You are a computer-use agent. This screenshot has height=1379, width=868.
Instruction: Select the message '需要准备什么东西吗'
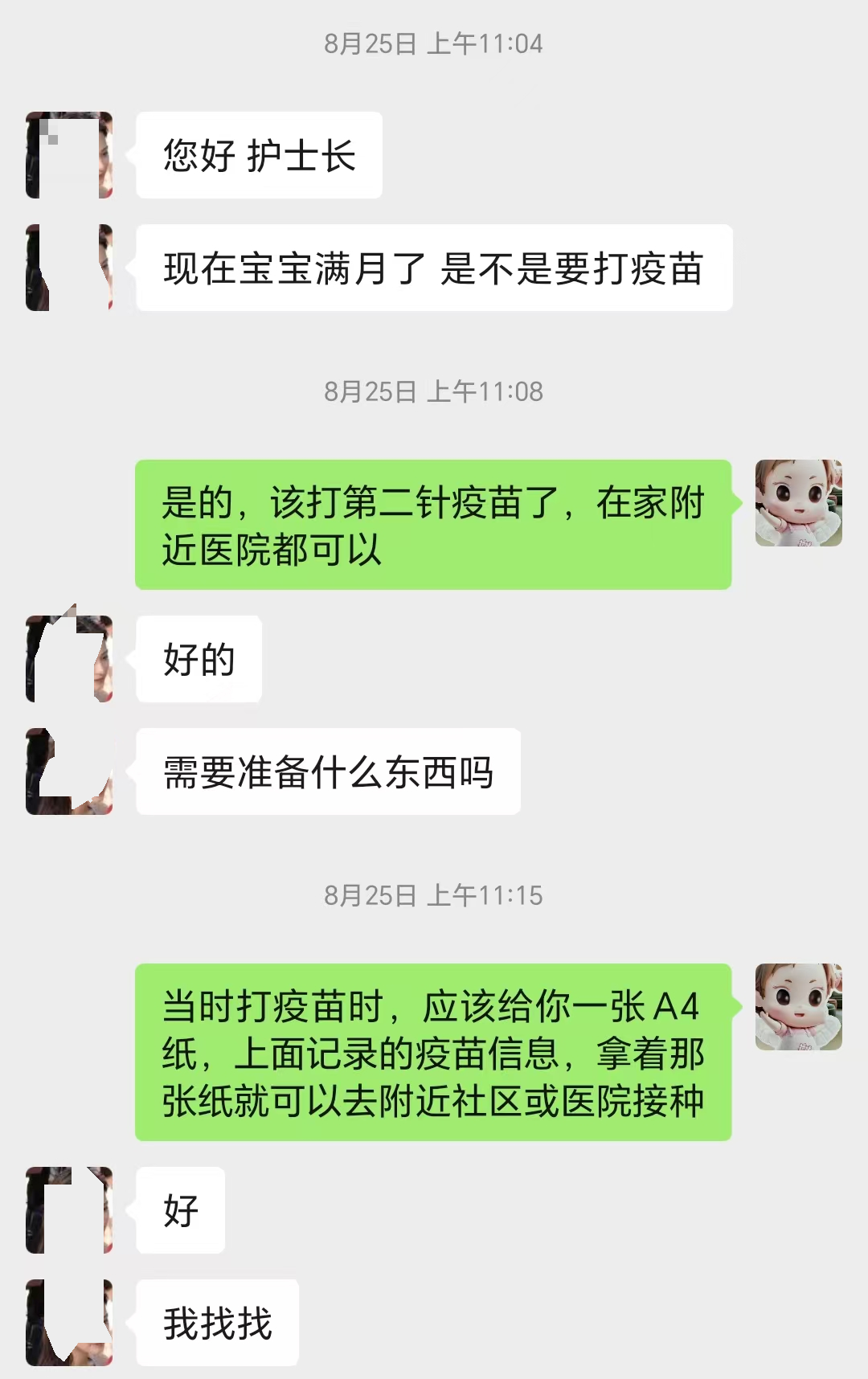(x=325, y=771)
